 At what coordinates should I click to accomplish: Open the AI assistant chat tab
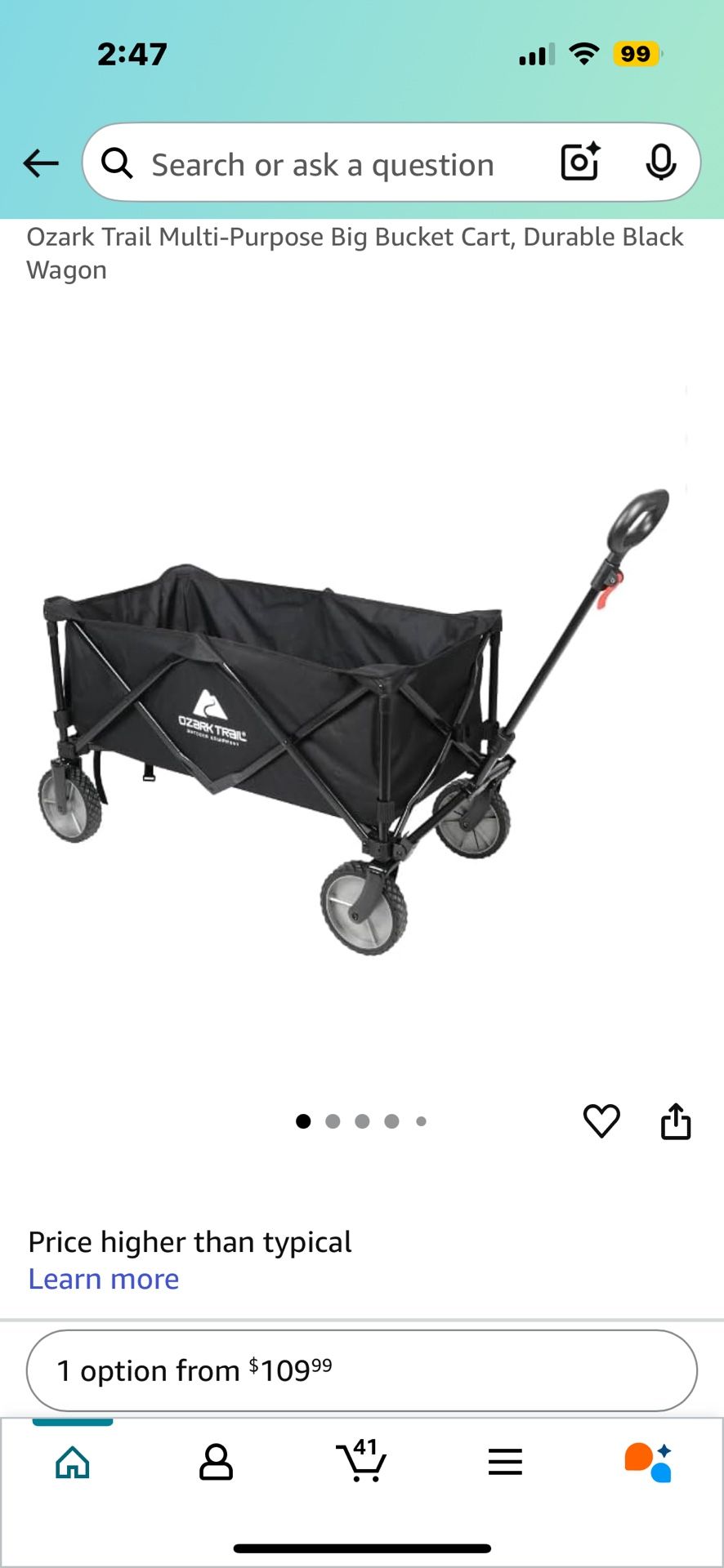point(649,1462)
